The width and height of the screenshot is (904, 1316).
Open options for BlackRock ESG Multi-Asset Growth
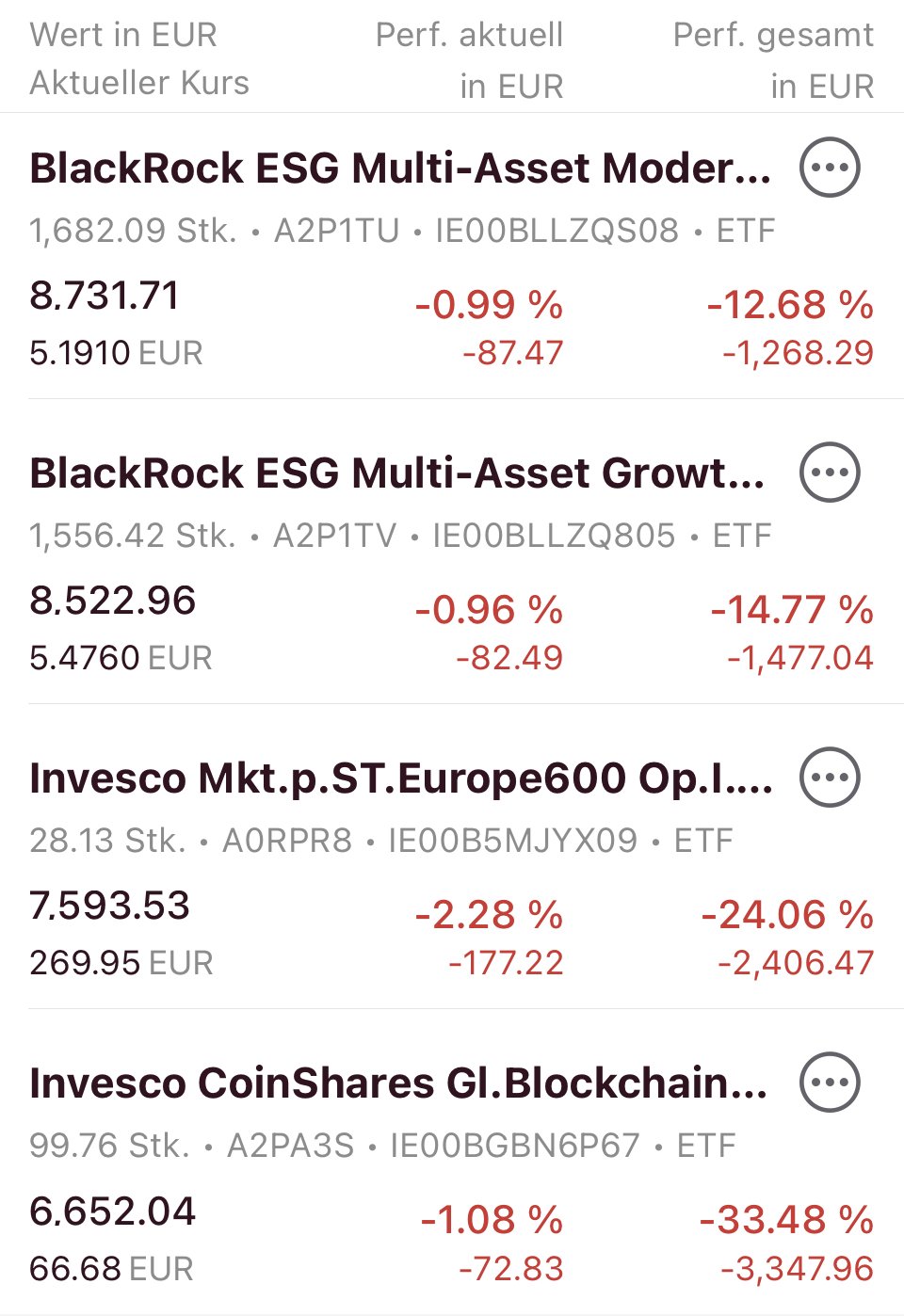pyautogui.click(x=830, y=473)
